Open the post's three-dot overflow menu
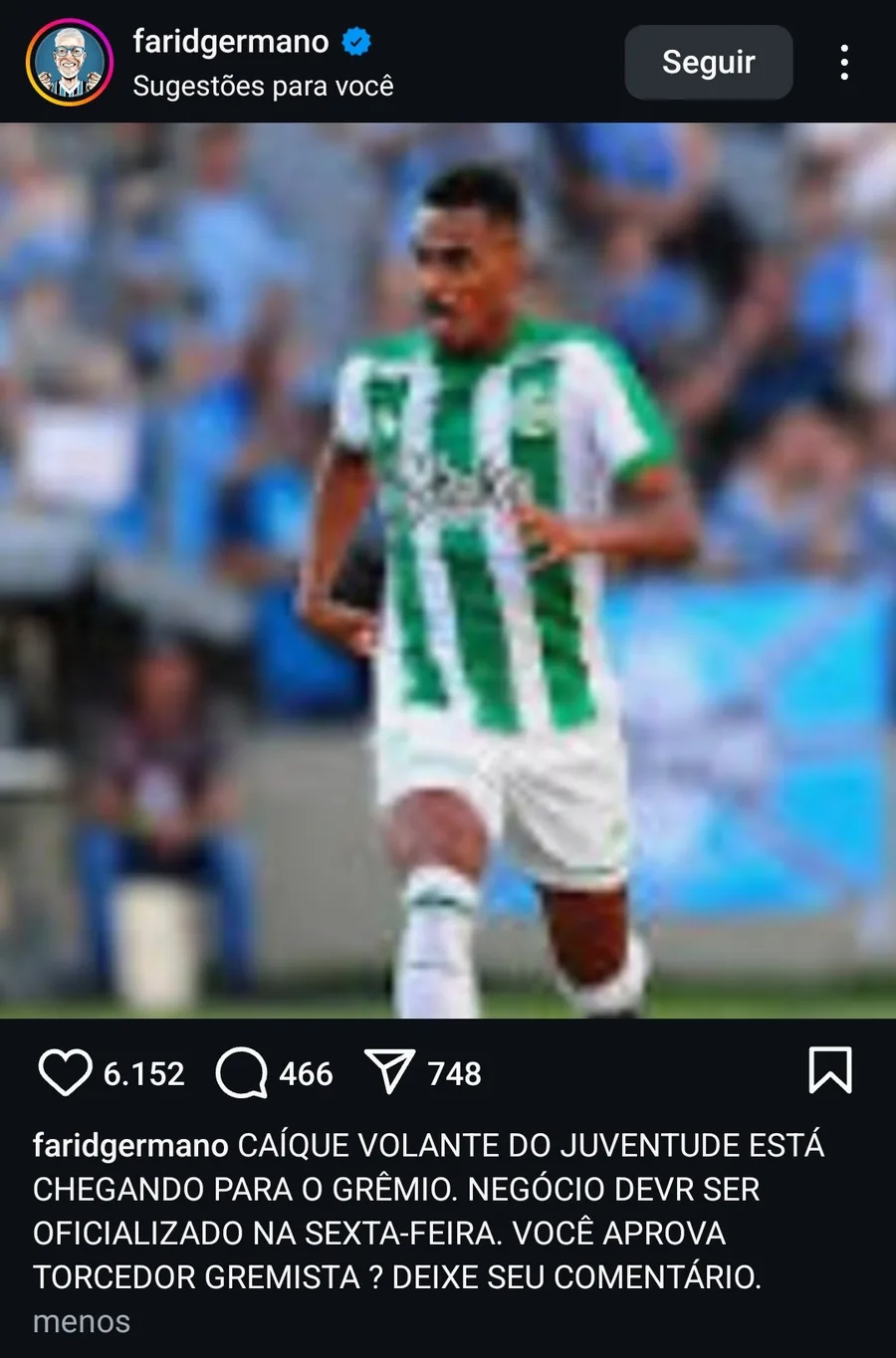Image resolution: width=896 pixels, height=1358 pixels. tap(844, 63)
